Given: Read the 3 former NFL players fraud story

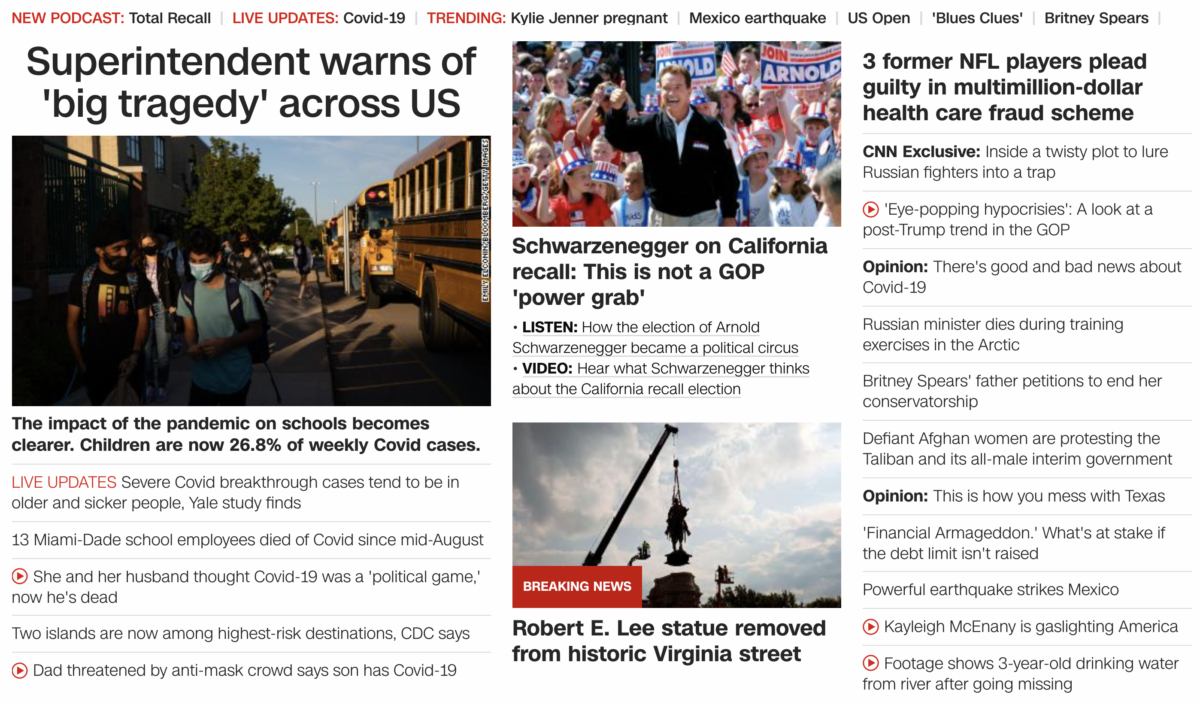Looking at the screenshot, I should [x=1003, y=87].
